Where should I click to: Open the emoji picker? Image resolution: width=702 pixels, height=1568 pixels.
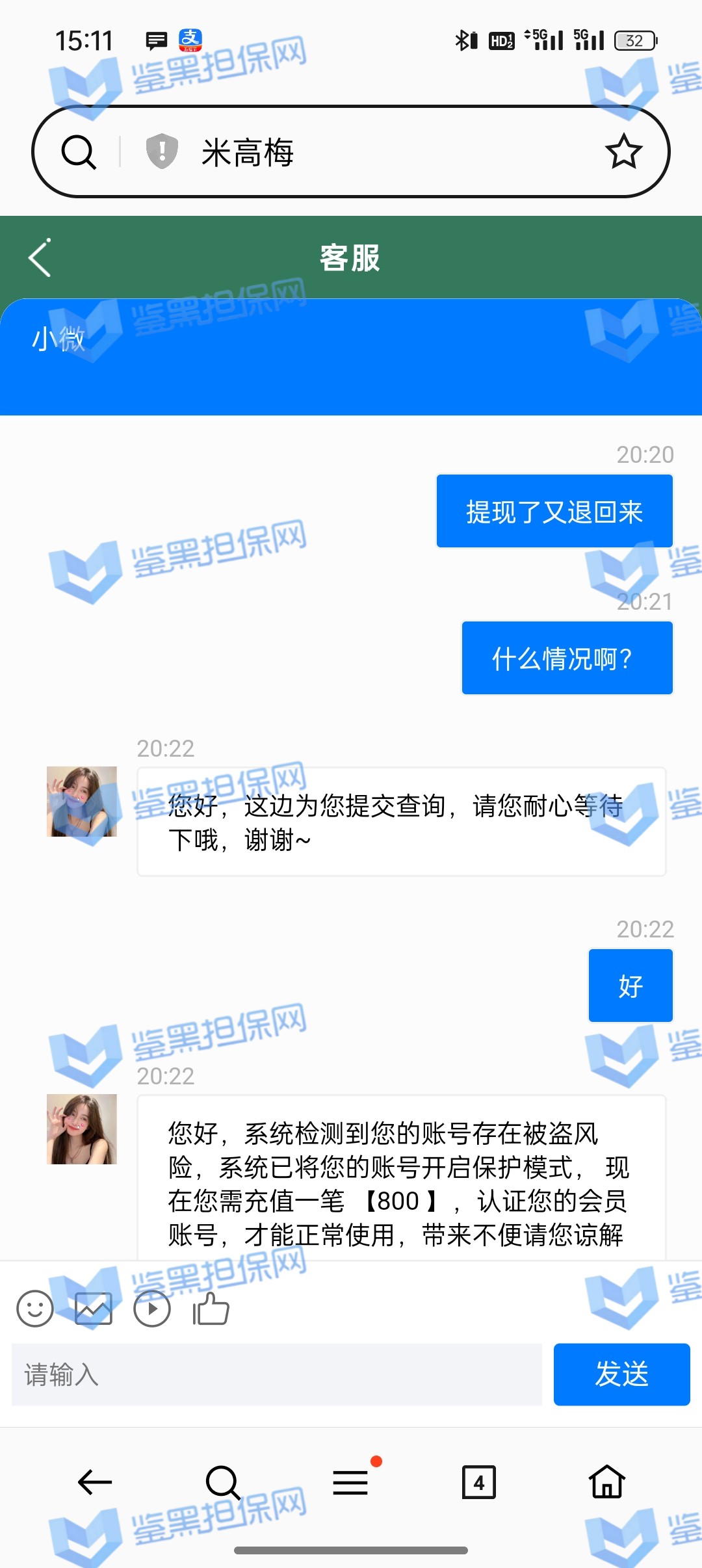pos(35,1309)
